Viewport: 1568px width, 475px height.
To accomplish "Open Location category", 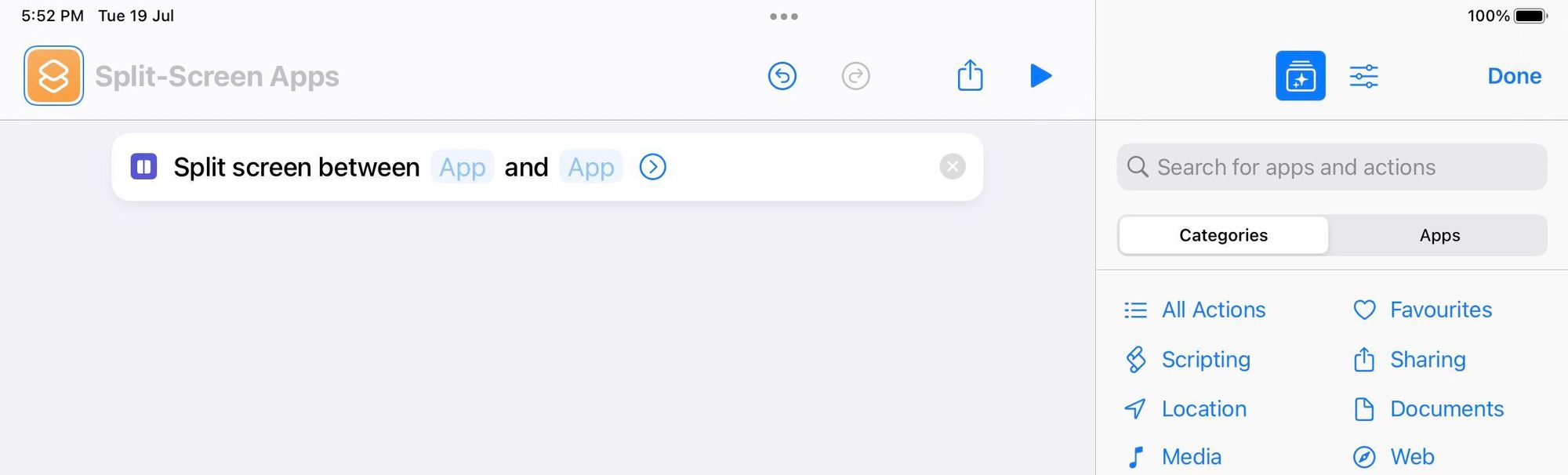I will pyautogui.click(x=1203, y=408).
